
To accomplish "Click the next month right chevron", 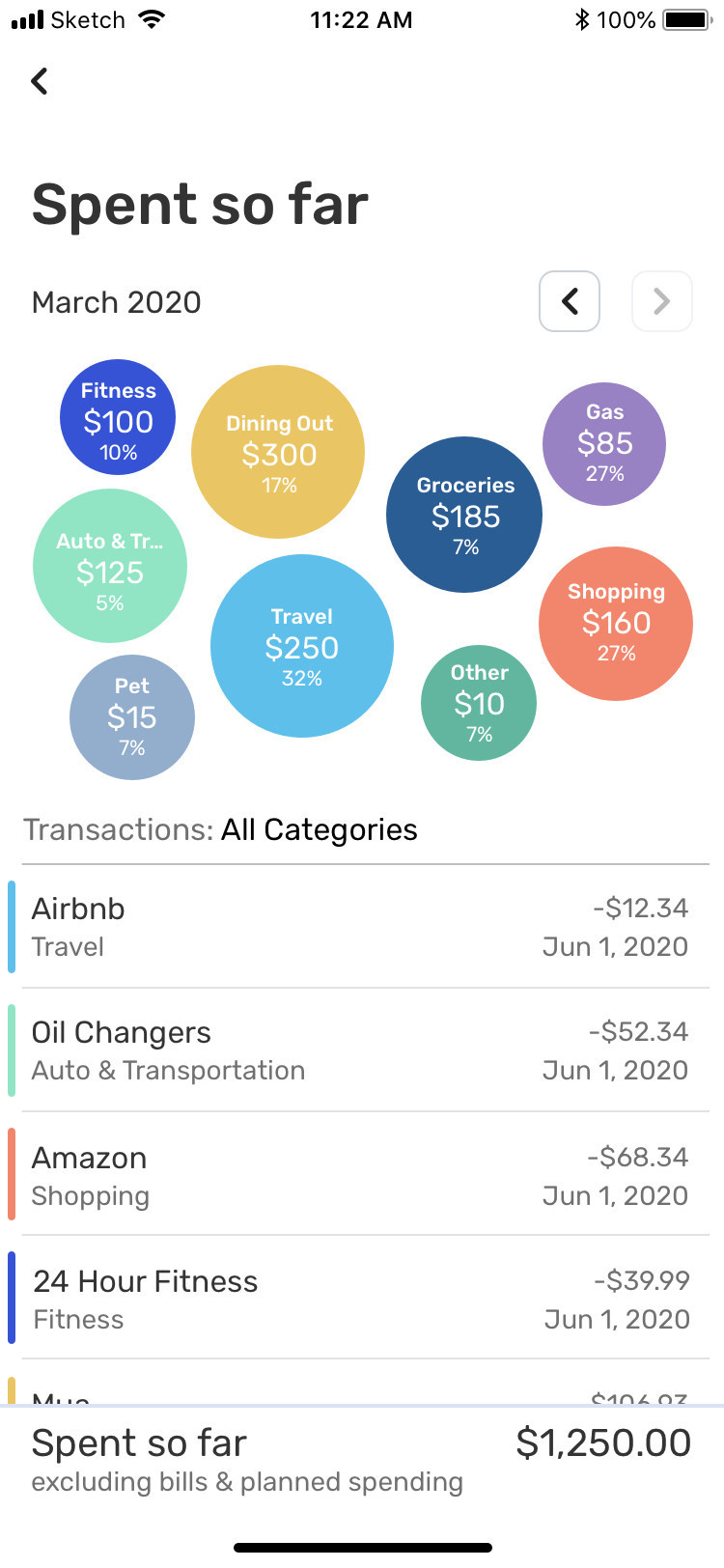I will [662, 301].
